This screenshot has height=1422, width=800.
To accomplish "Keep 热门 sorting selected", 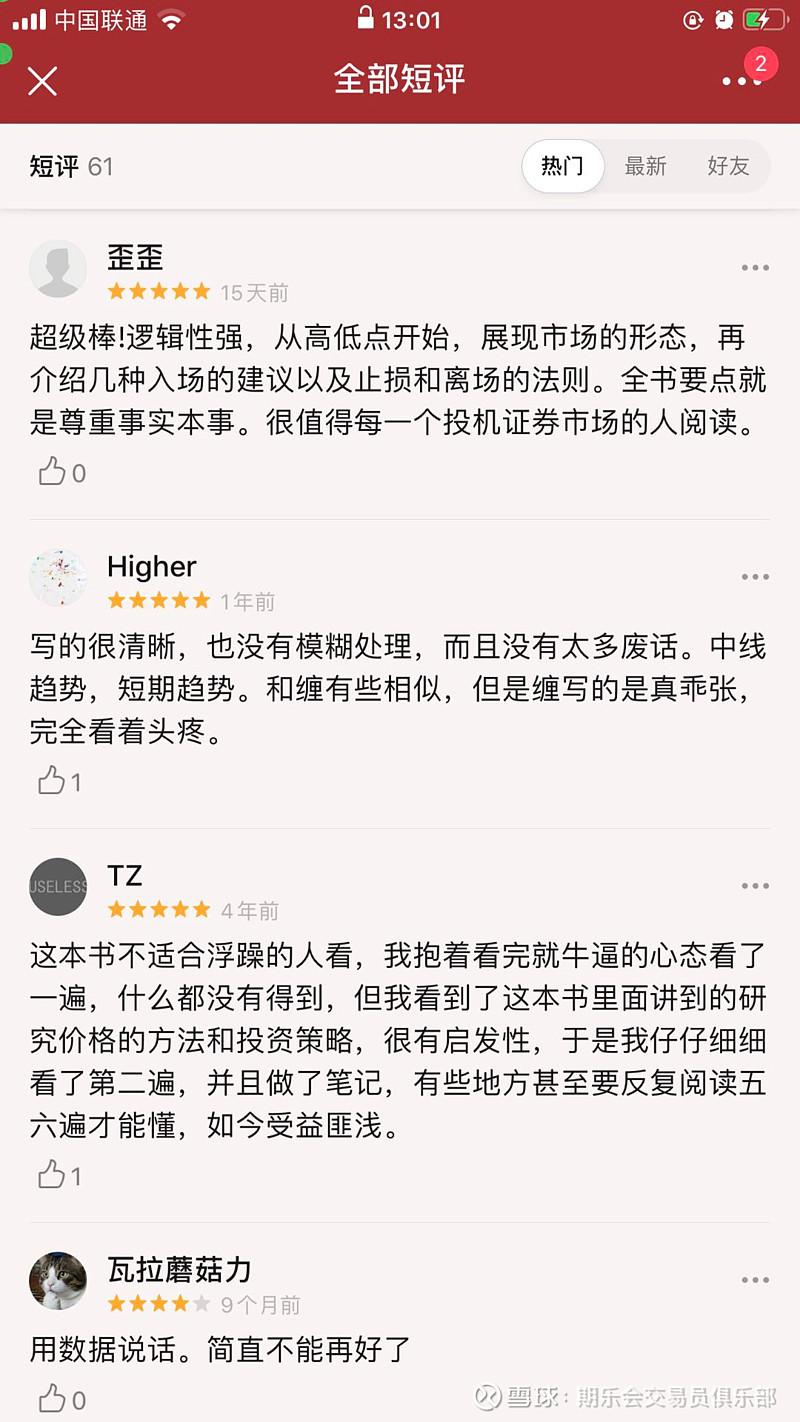I will (562, 166).
